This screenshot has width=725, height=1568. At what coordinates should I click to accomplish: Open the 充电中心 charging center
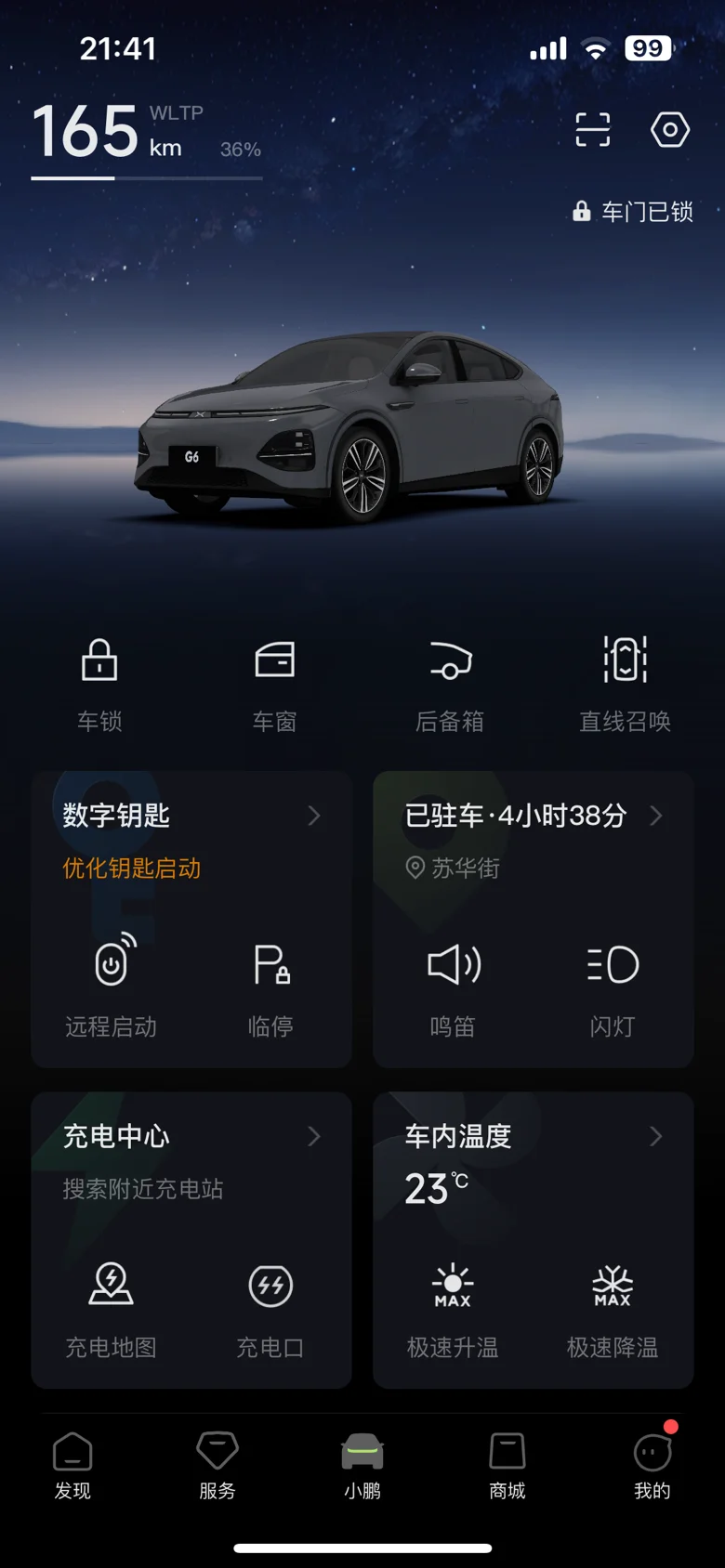[x=191, y=1137]
